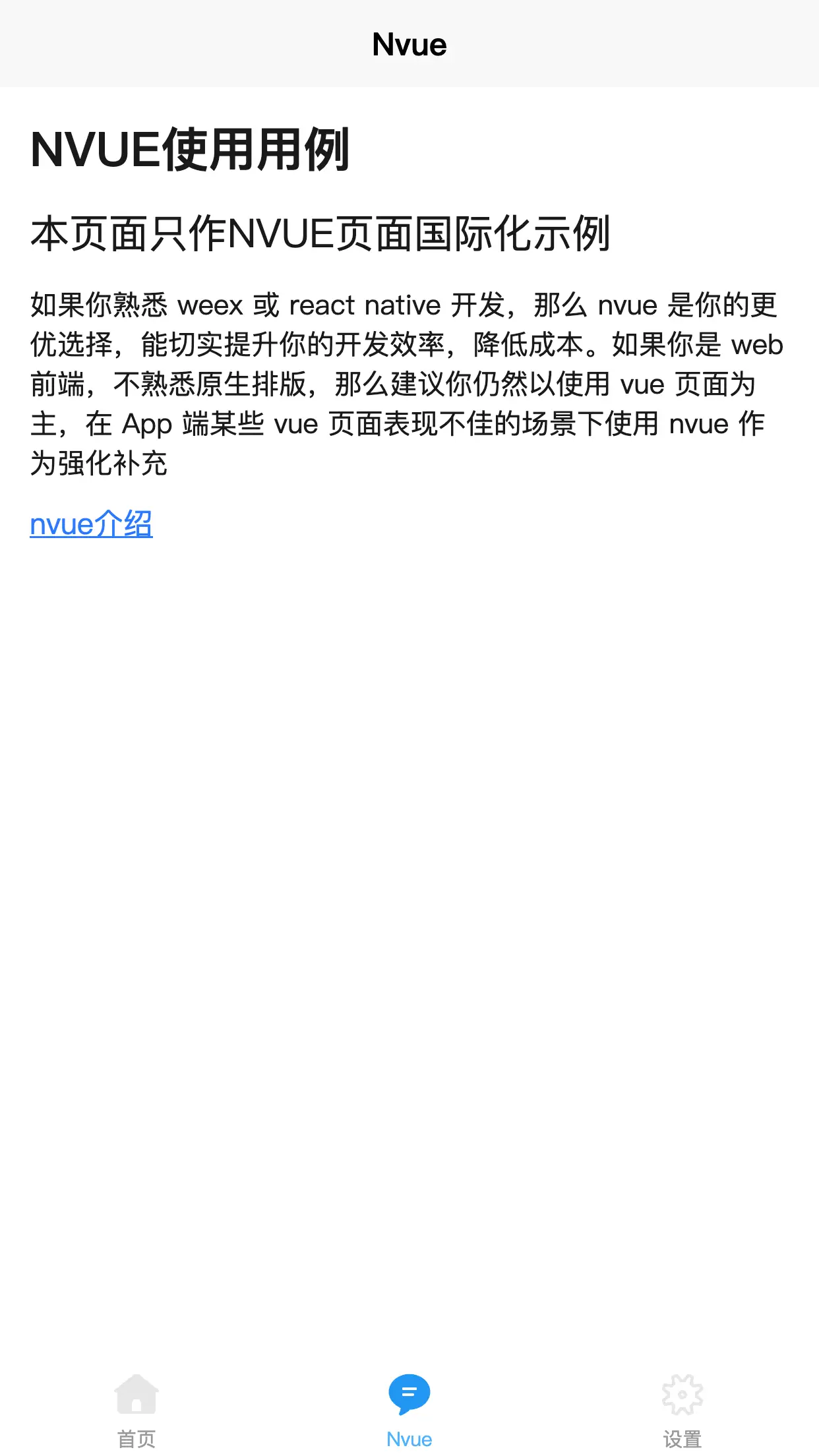Open the nvue介绍 link

tap(91, 524)
